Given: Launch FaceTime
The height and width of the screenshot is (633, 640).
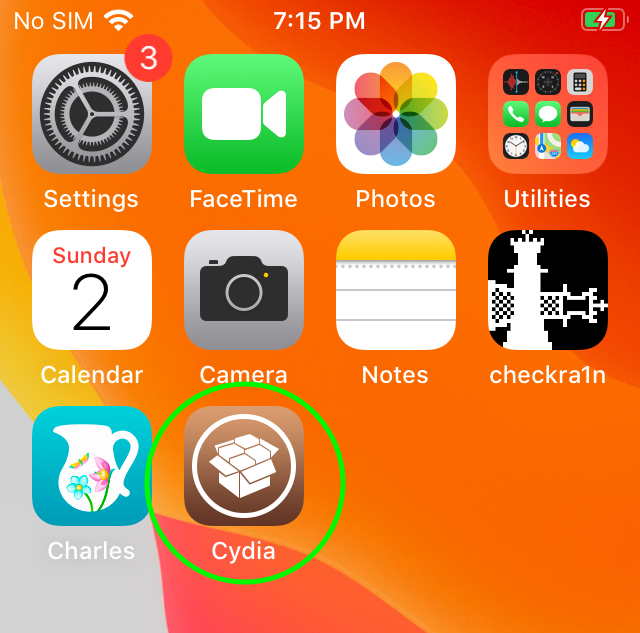Looking at the screenshot, I should [244, 114].
